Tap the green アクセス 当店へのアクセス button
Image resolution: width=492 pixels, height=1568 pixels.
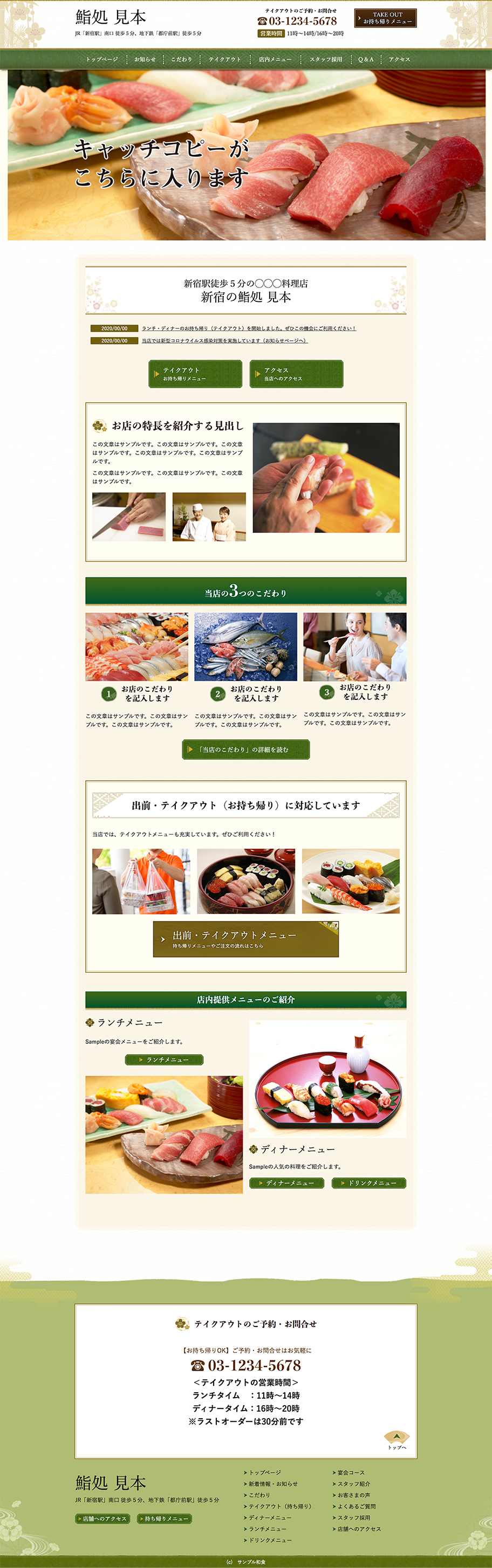point(296,374)
